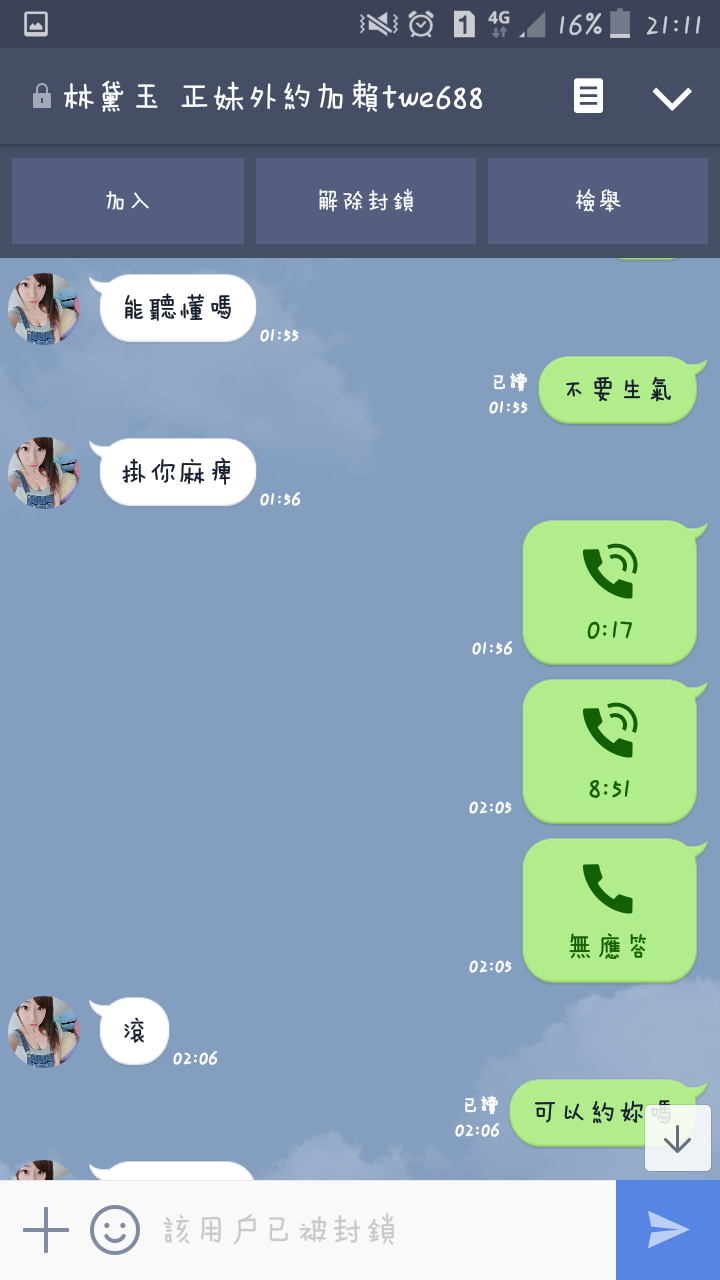Tap the 8:51 call record bubble
The height and width of the screenshot is (1280, 720).
609,751
